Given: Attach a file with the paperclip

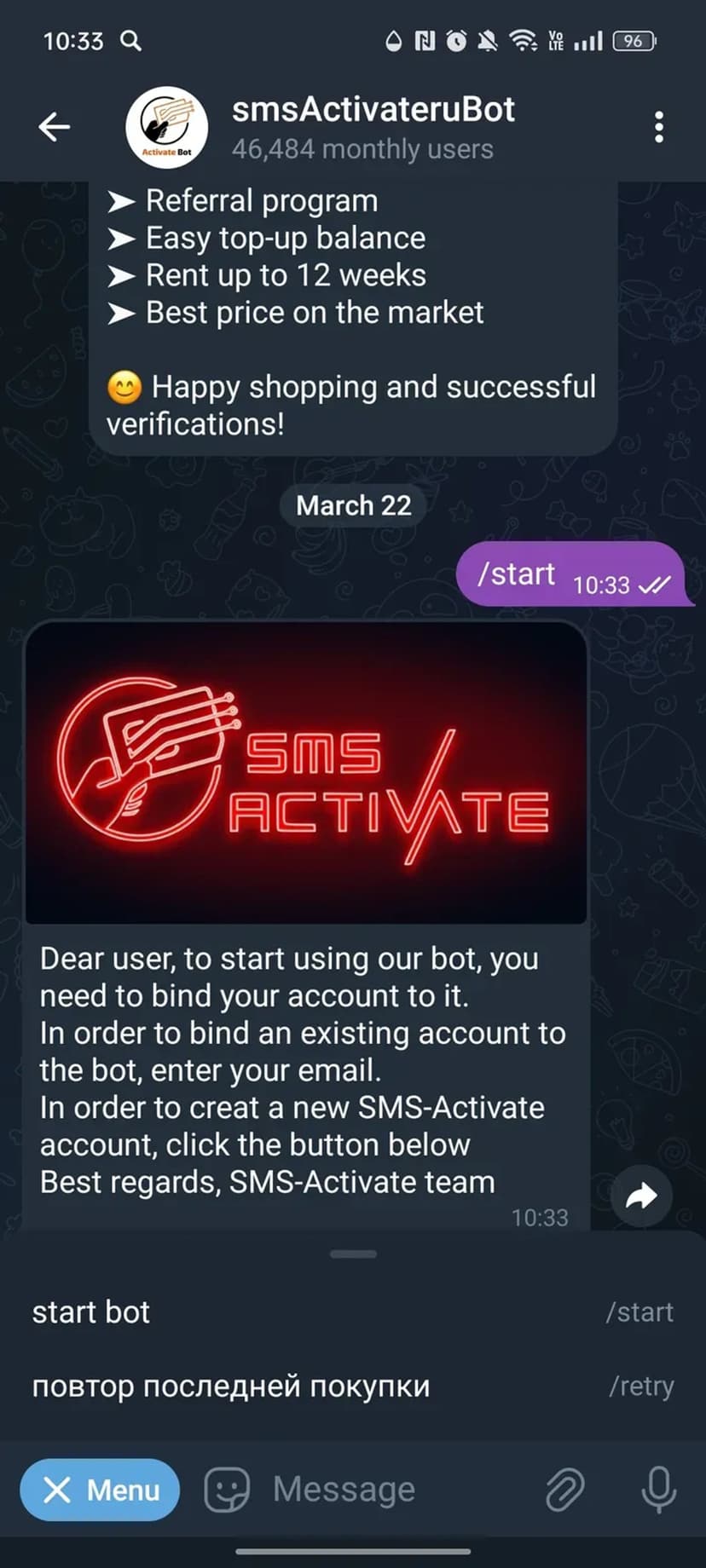Looking at the screenshot, I should 564,1490.
